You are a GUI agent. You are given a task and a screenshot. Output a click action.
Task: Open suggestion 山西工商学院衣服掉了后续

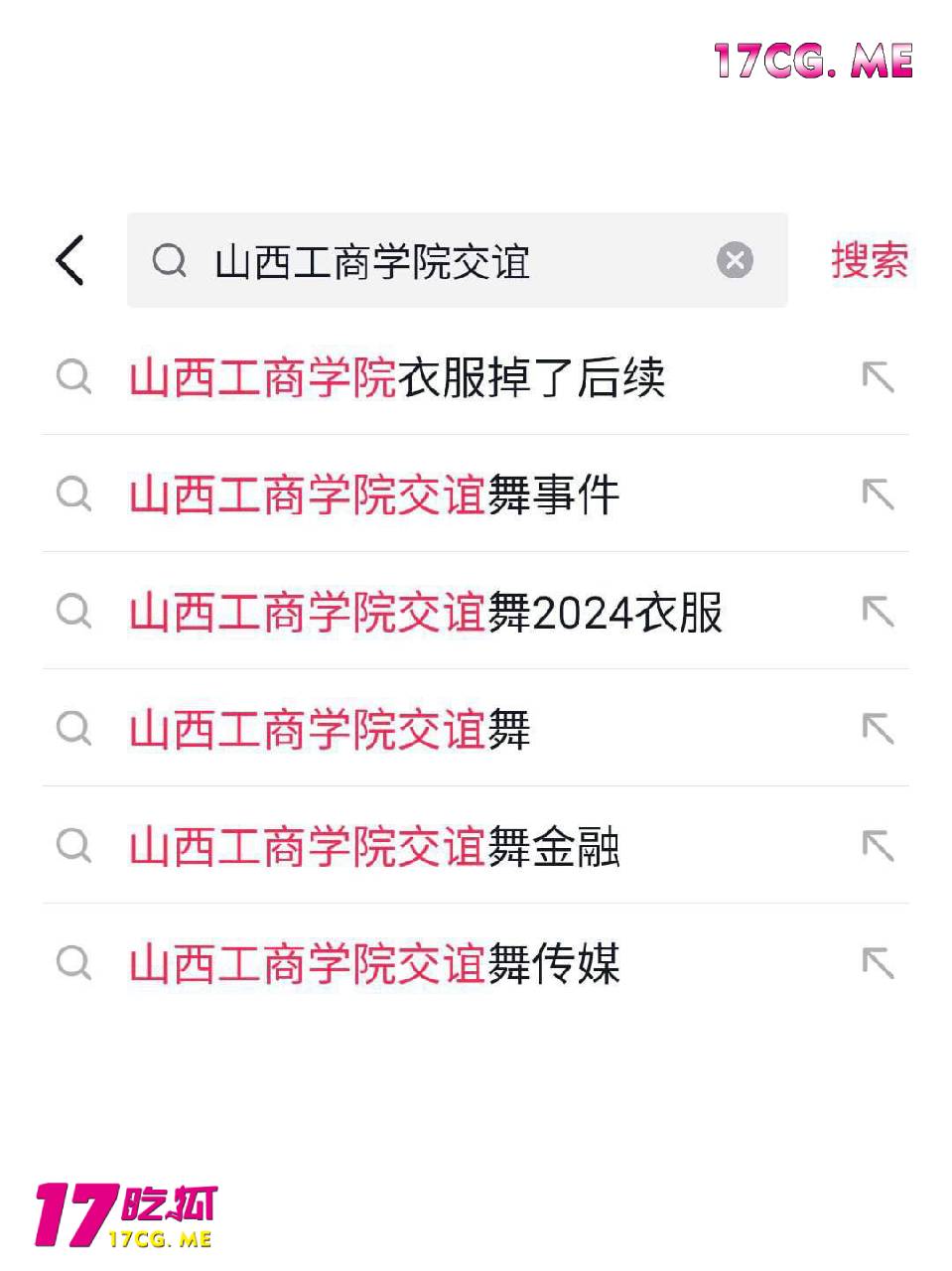coord(397,378)
